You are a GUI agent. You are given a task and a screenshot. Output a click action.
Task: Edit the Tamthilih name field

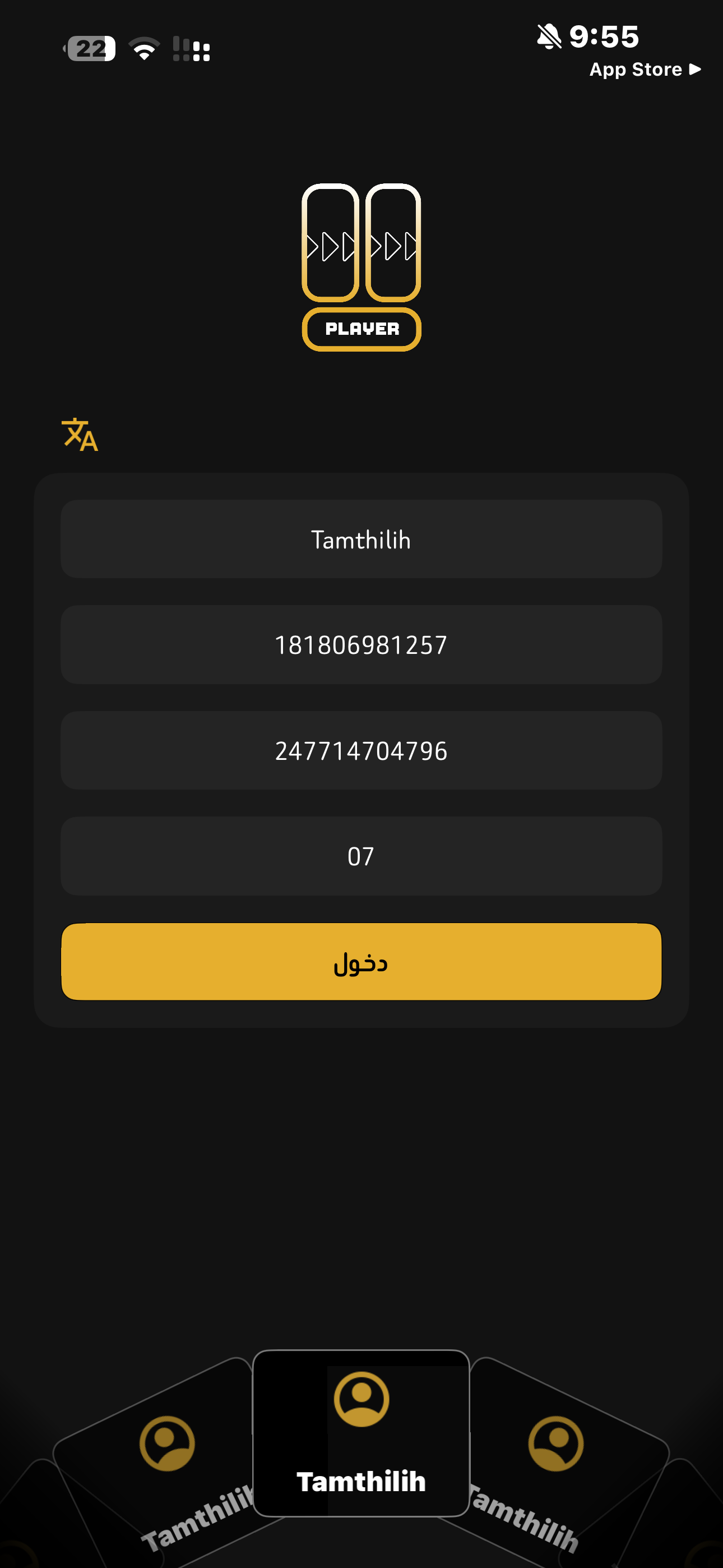pyautogui.click(x=361, y=539)
